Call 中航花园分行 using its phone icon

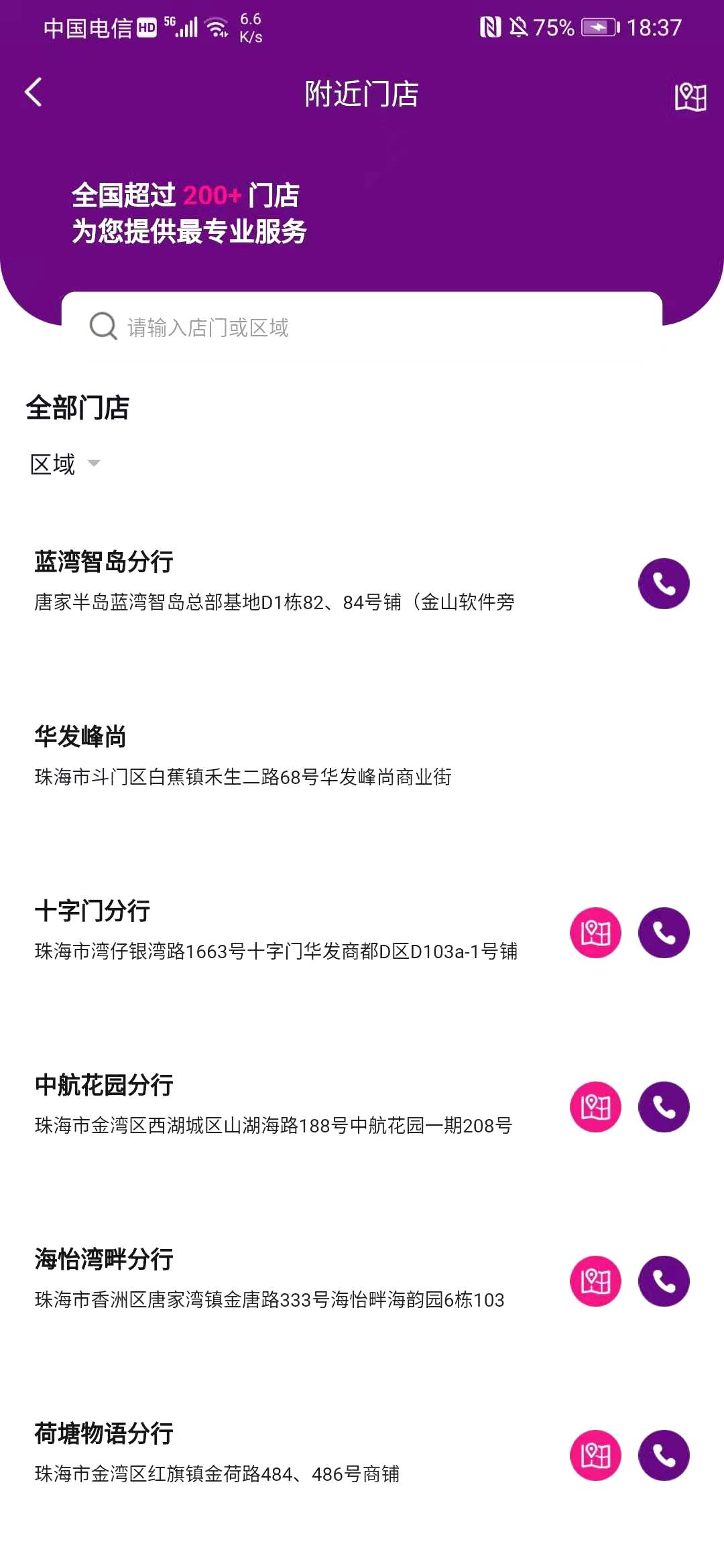[x=663, y=1108]
